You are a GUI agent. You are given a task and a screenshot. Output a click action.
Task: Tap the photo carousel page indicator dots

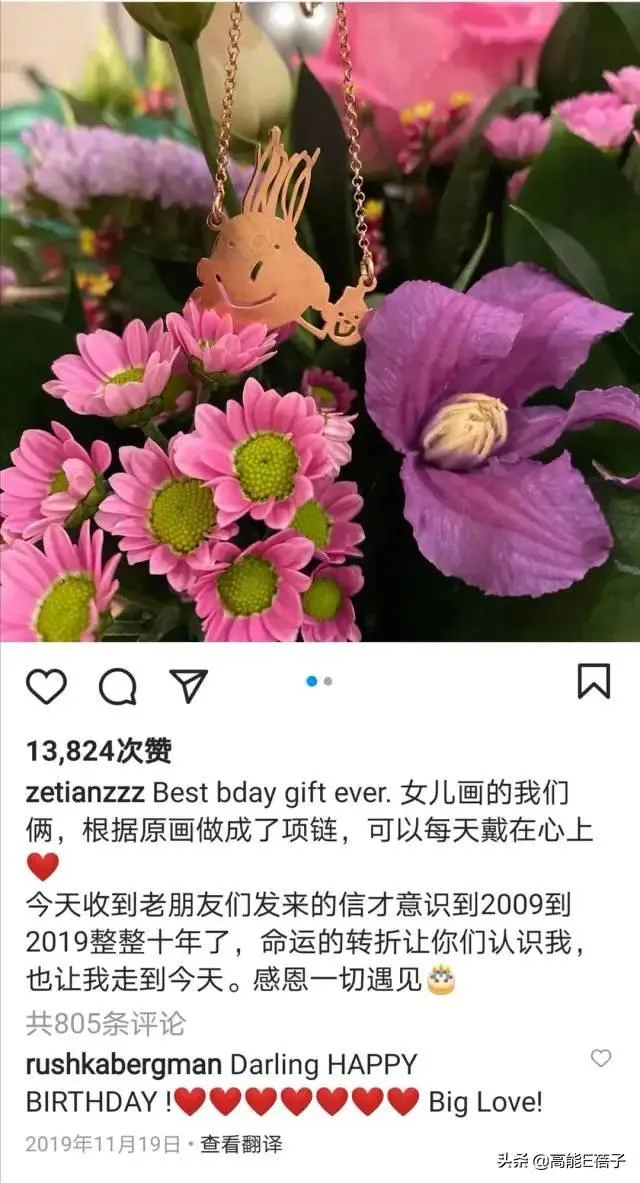[320, 681]
